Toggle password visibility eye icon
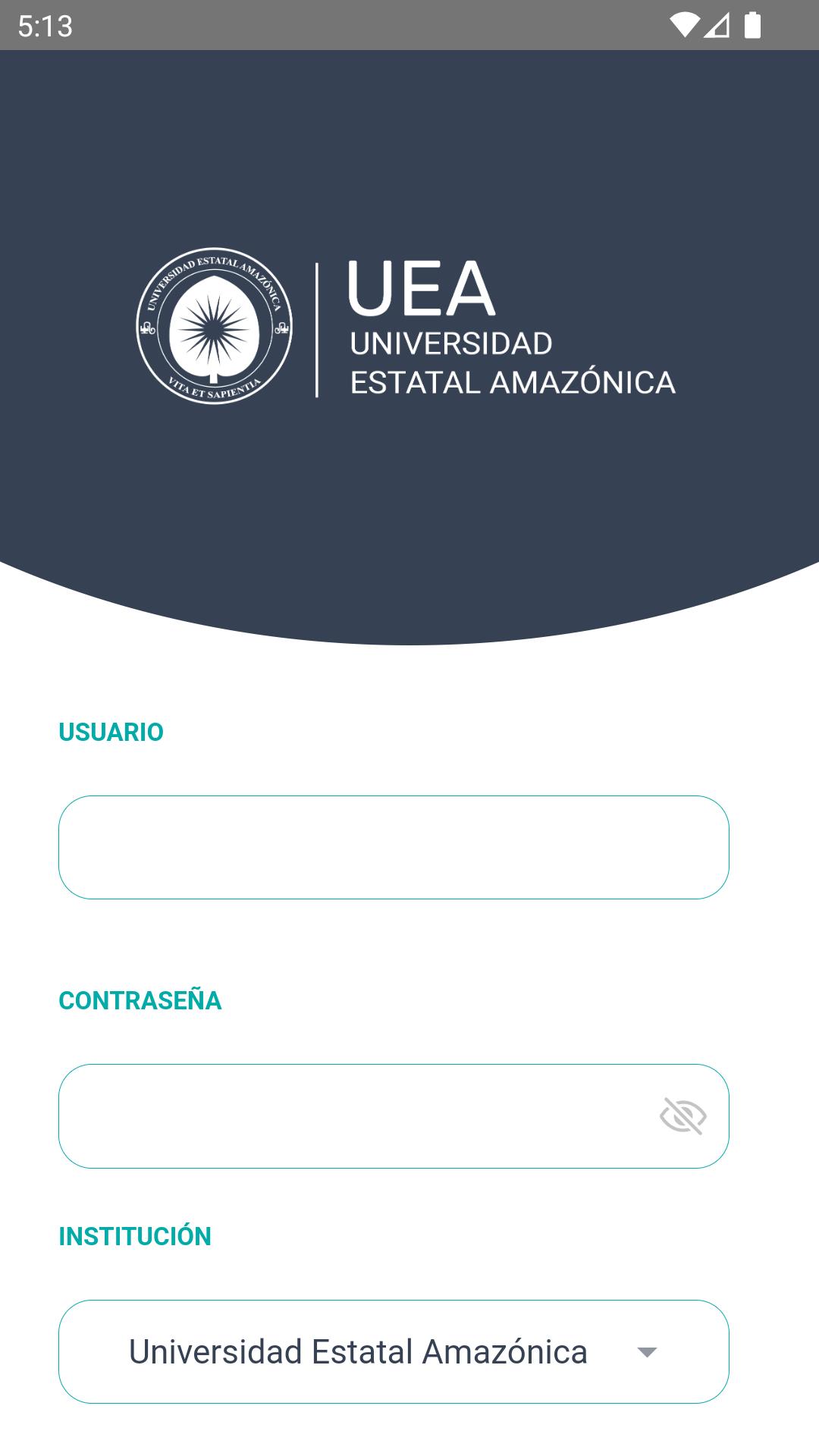 tap(682, 1116)
